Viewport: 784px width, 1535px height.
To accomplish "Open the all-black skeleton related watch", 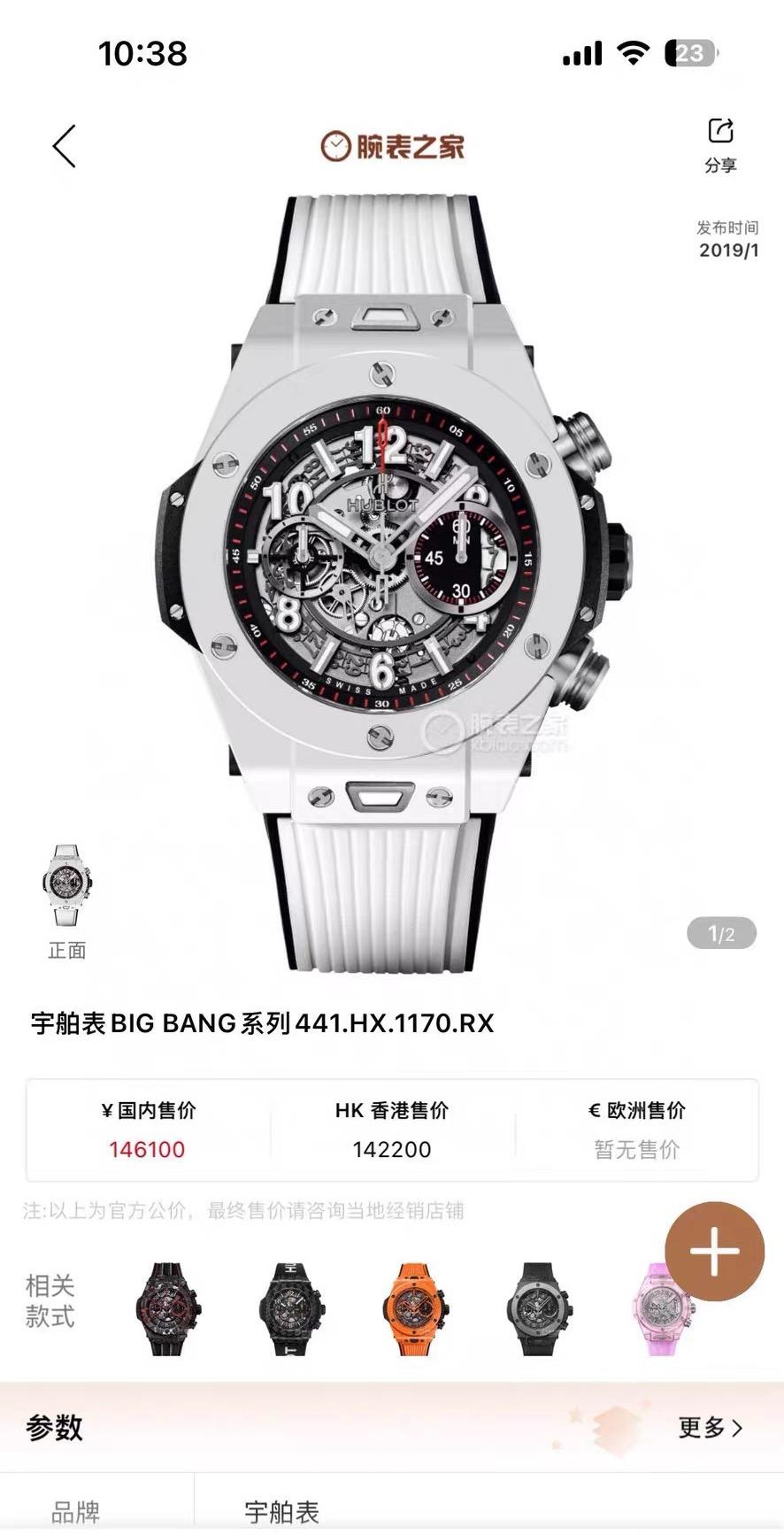I will pos(292,1308).
